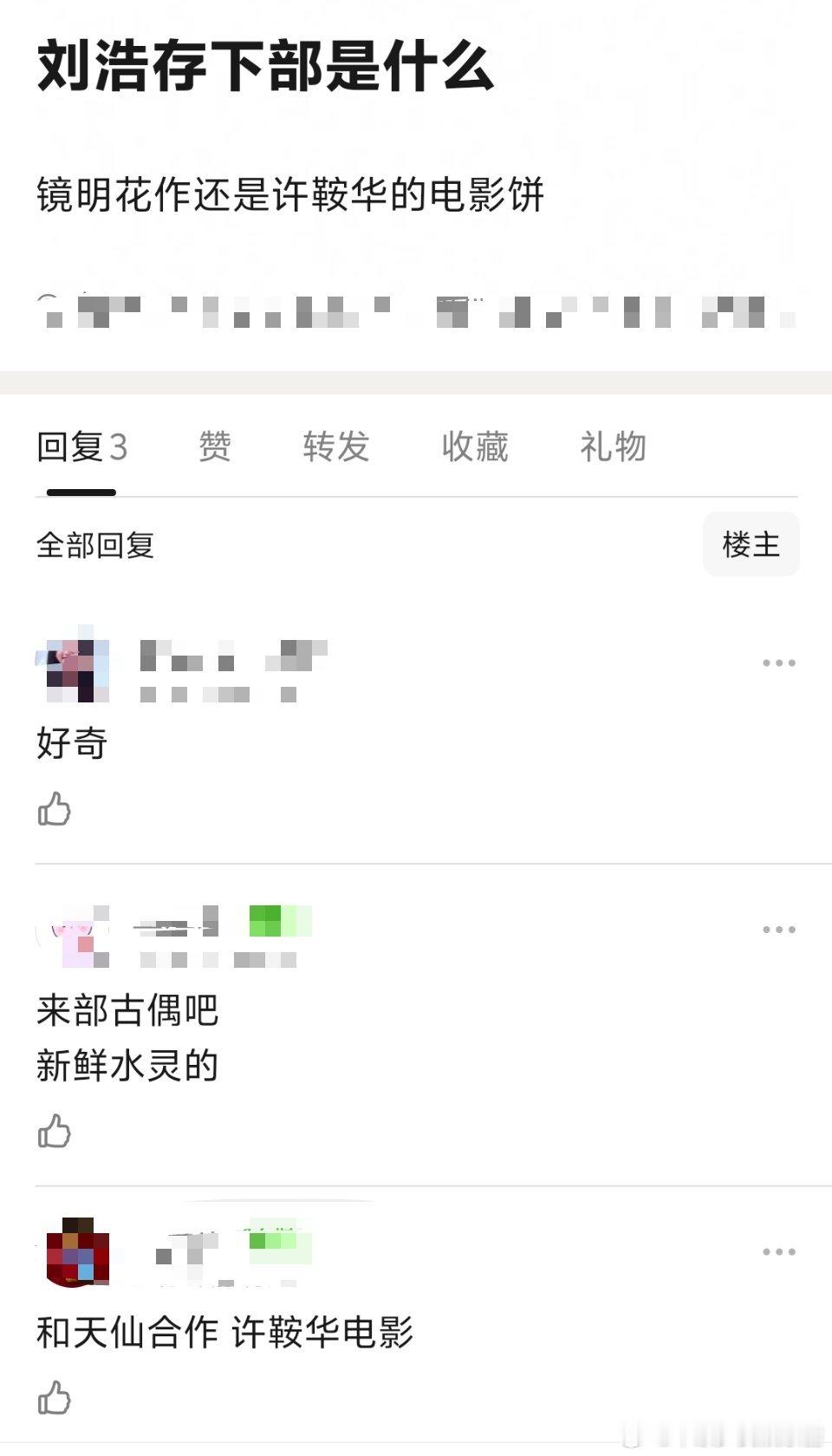Switch to the 赞 (likes) tab
Screen dimensions: 832x1456
point(213,447)
